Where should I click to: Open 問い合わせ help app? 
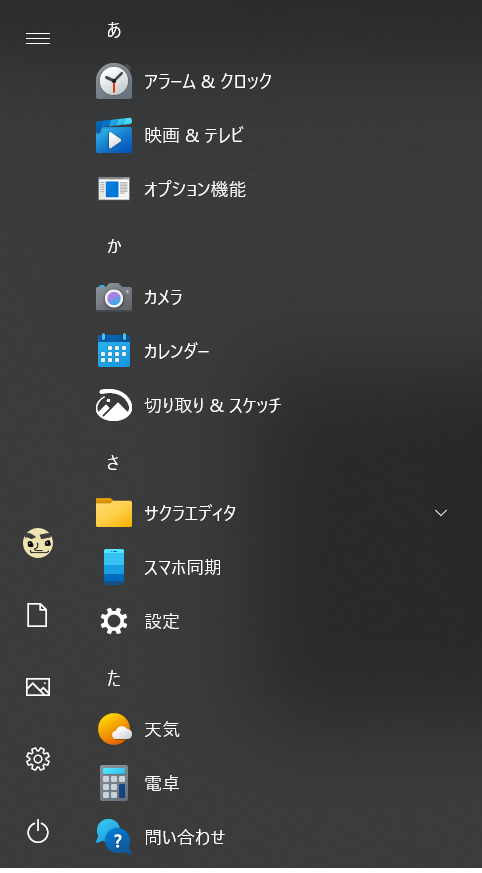coord(273,837)
